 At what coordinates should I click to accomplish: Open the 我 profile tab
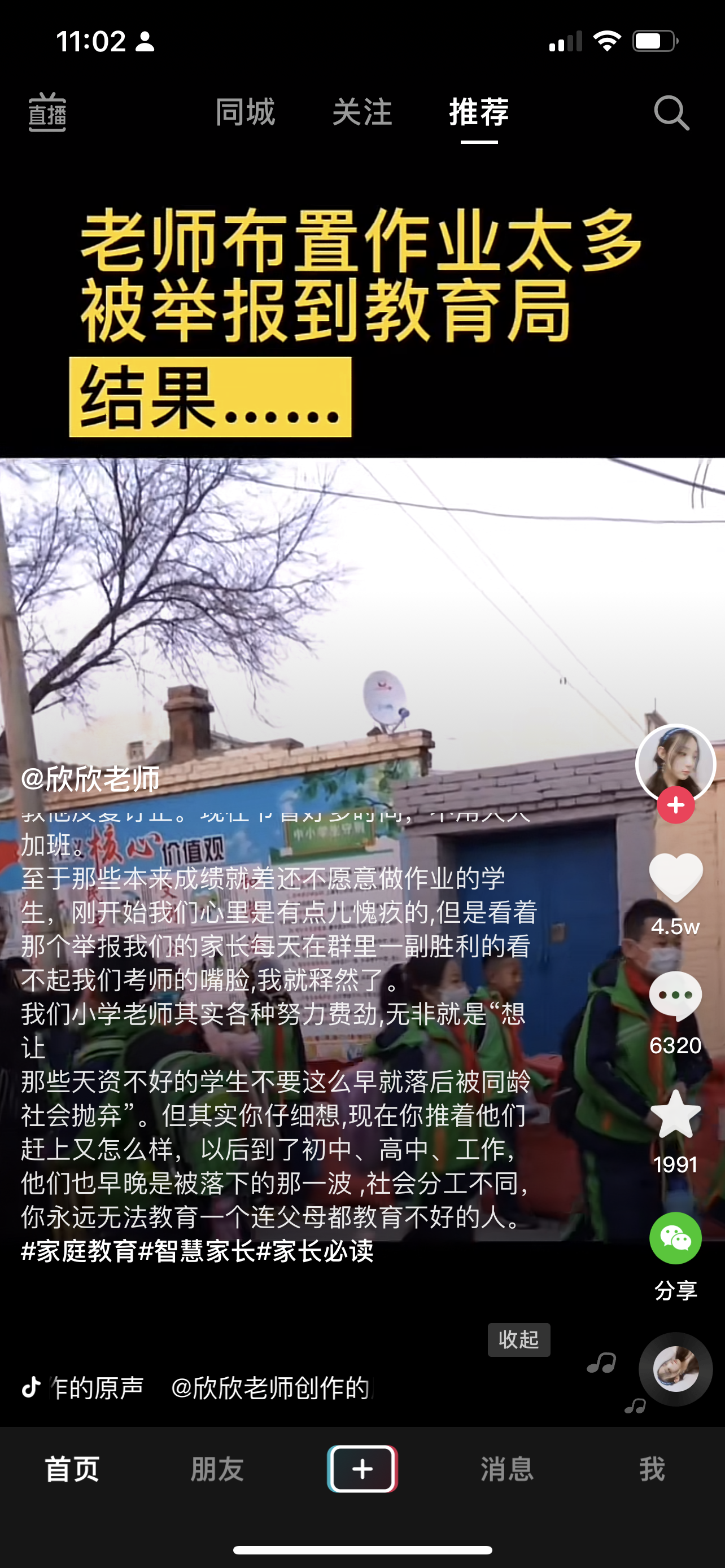[652, 1469]
